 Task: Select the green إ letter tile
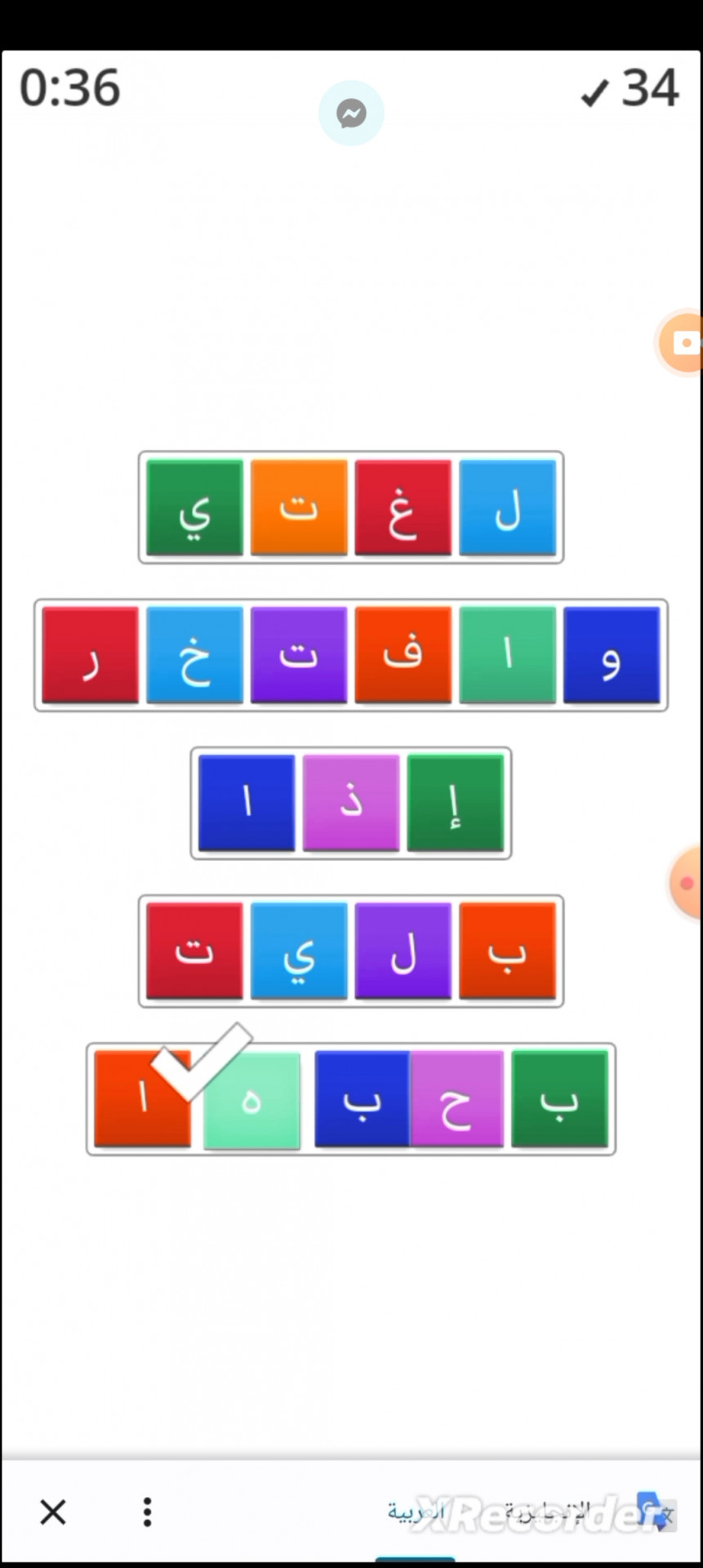tap(455, 803)
